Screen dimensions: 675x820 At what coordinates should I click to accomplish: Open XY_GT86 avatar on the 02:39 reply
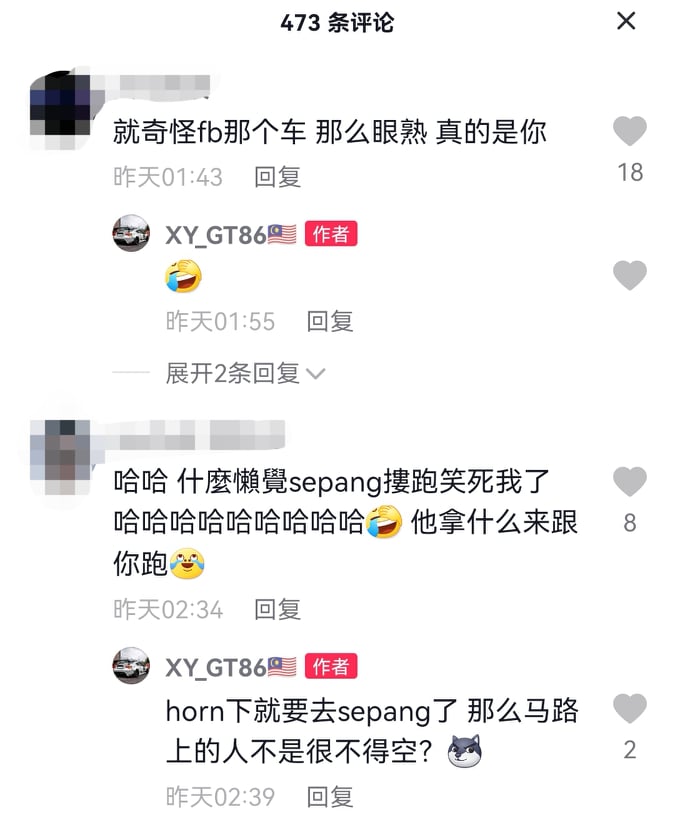point(132,666)
